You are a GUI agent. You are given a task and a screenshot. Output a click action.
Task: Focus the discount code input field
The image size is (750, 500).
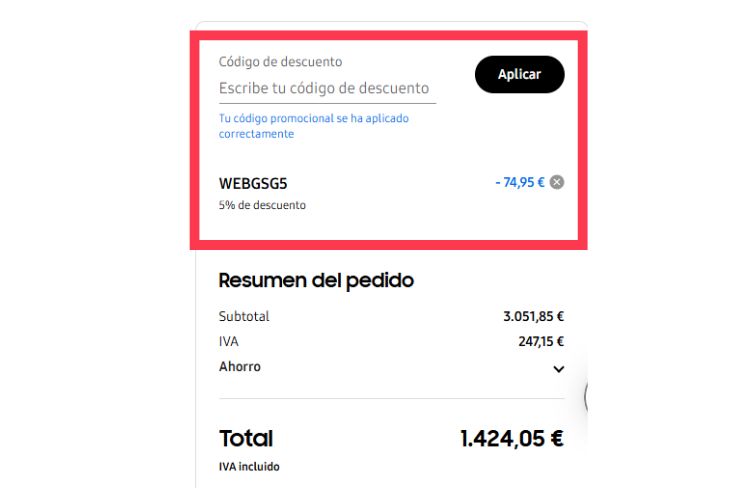(326, 88)
